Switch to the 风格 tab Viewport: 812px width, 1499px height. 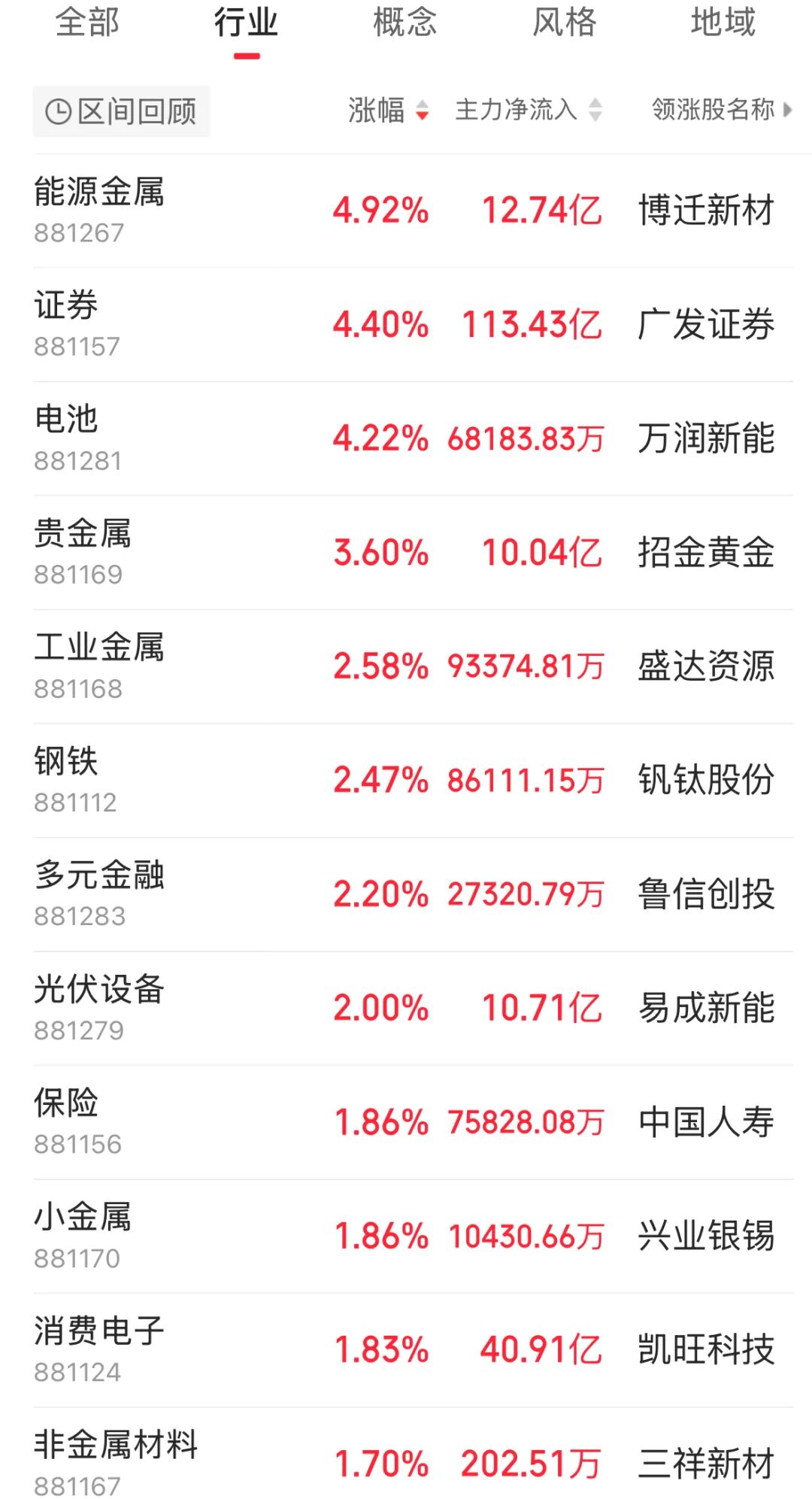pyautogui.click(x=565, y=22)
